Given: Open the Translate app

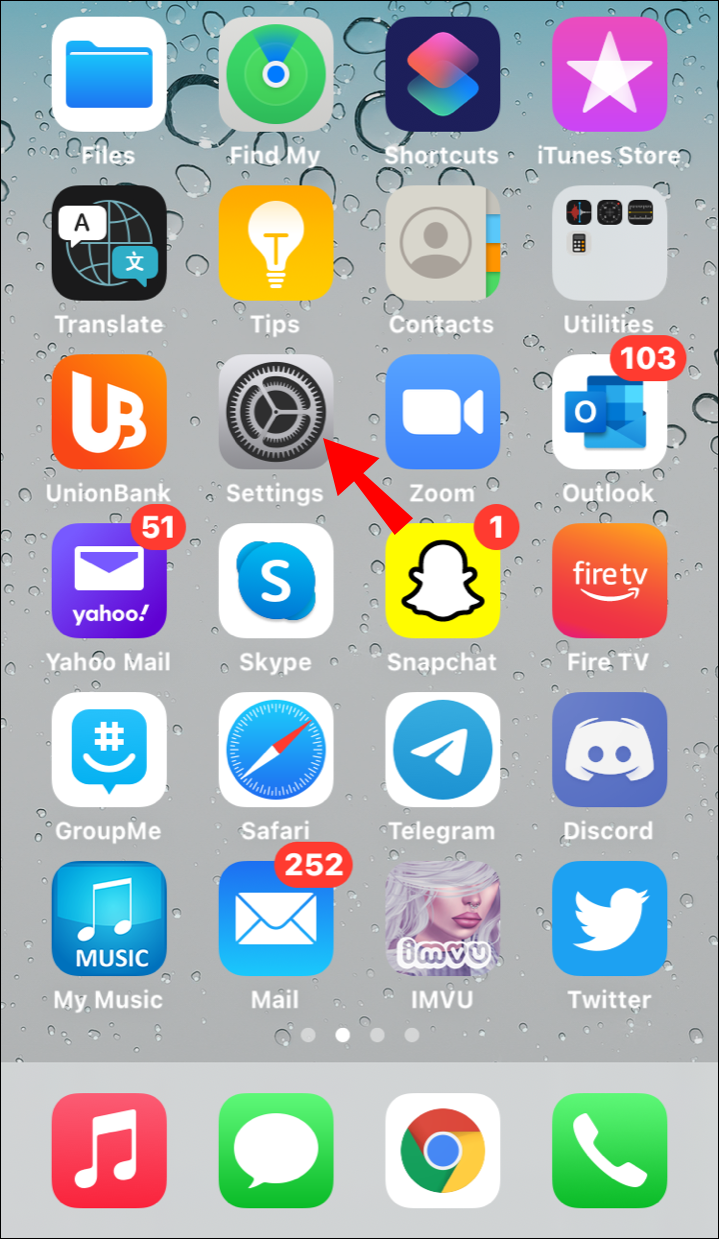Looking at the screenshot, I should (x=109, y=243).
